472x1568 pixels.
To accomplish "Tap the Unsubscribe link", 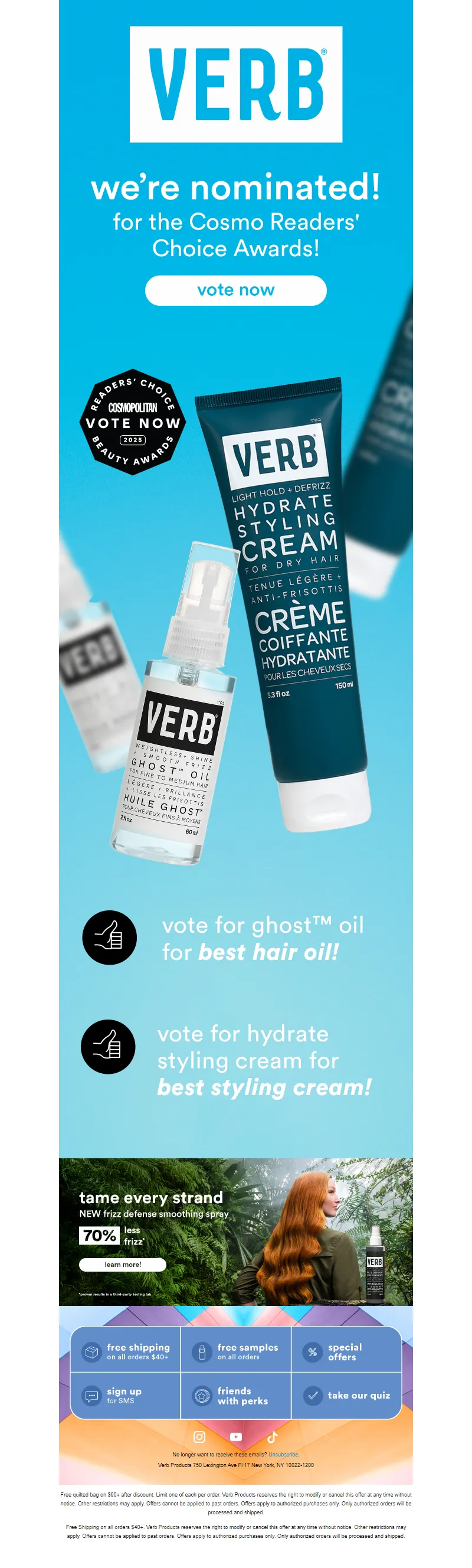I will click(283, 1454).
